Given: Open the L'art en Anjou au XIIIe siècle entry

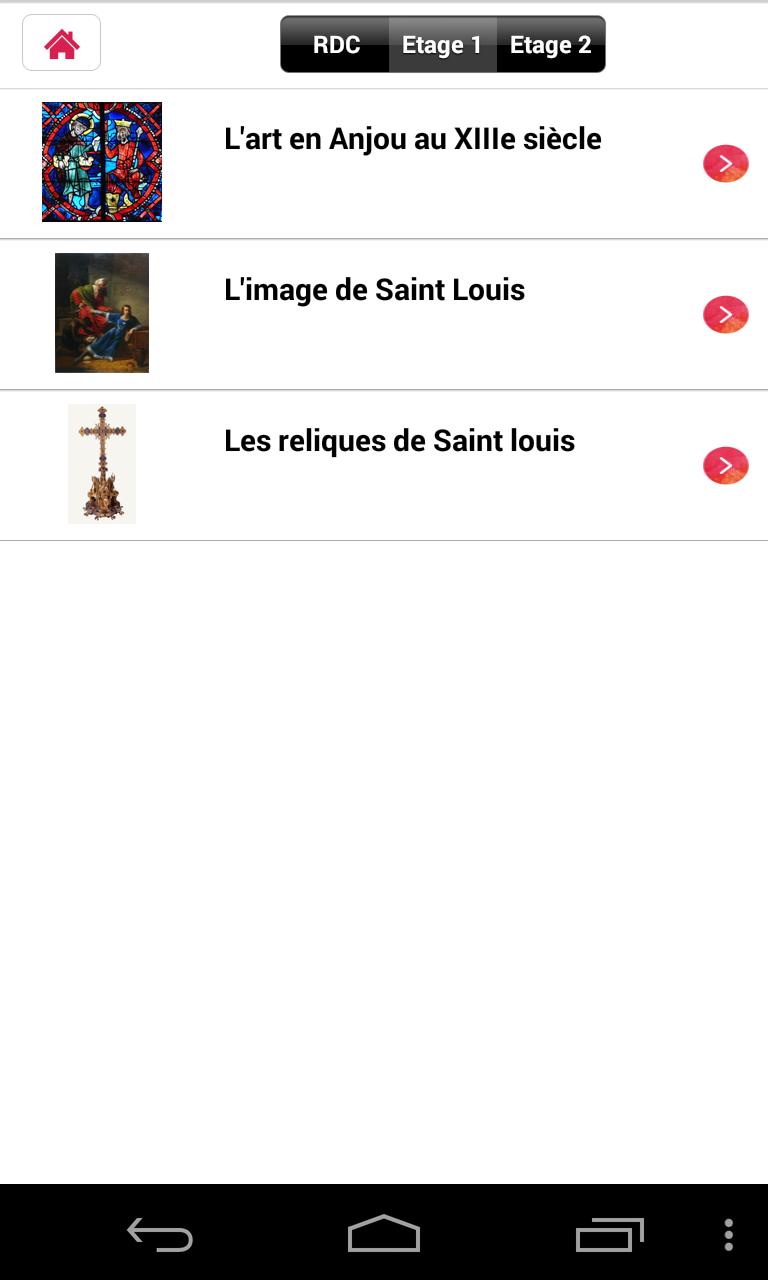Looking at the screenshot, I should (412, 138).
